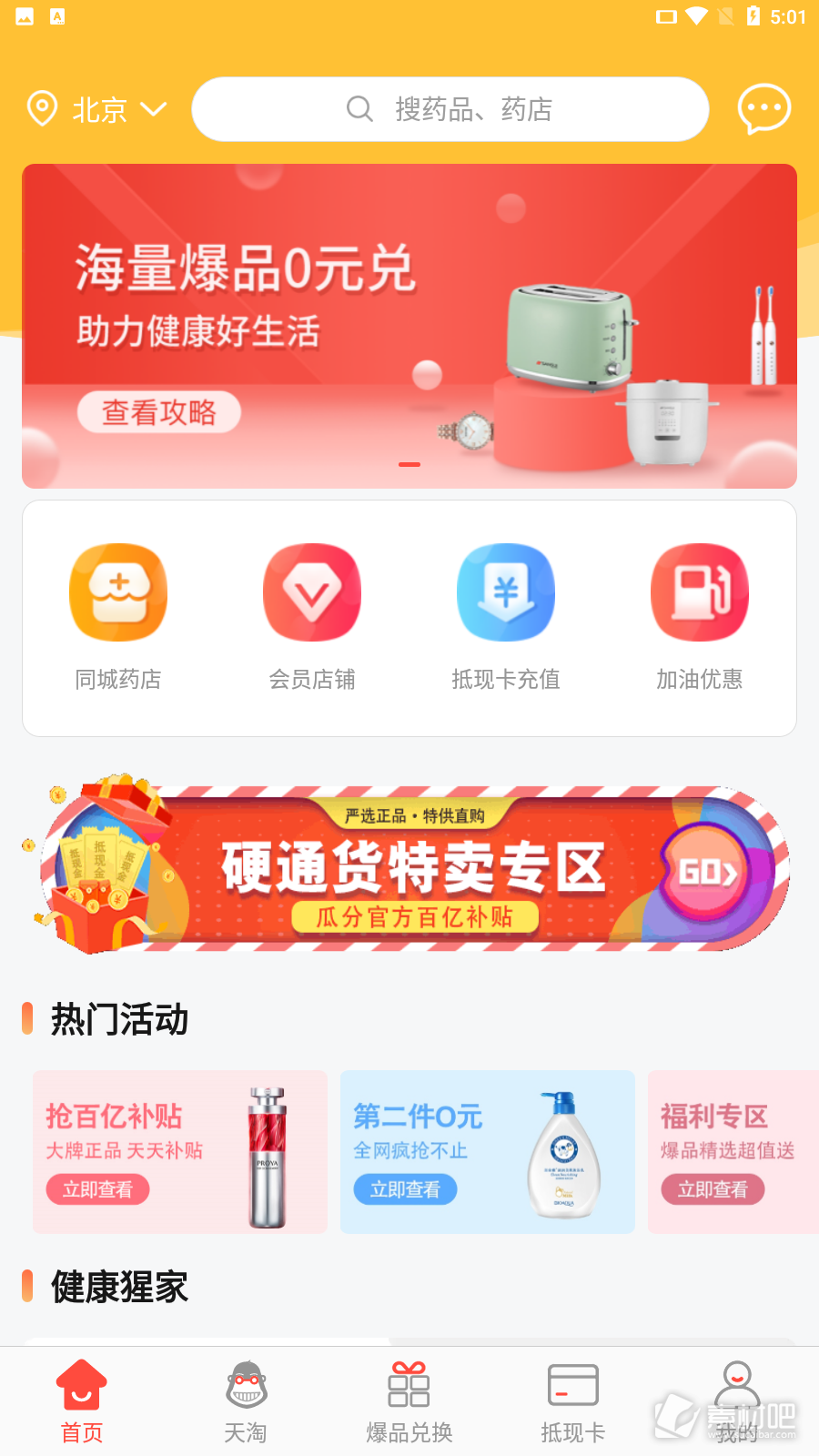Go to the 爆品兑换 tab
This screenshot has width=819, height=1456.
click(409, 1401)
